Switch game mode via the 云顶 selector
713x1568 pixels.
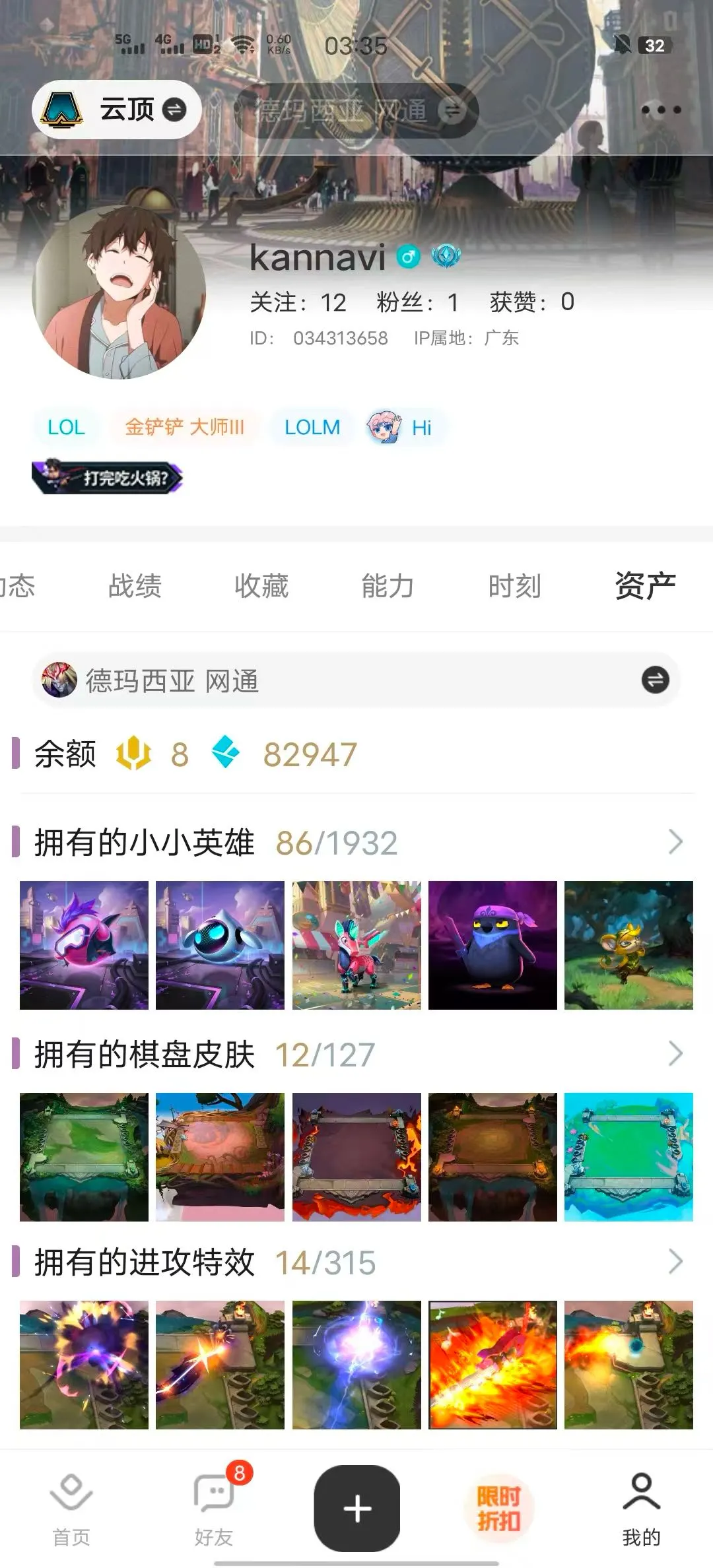pos(116,110)
